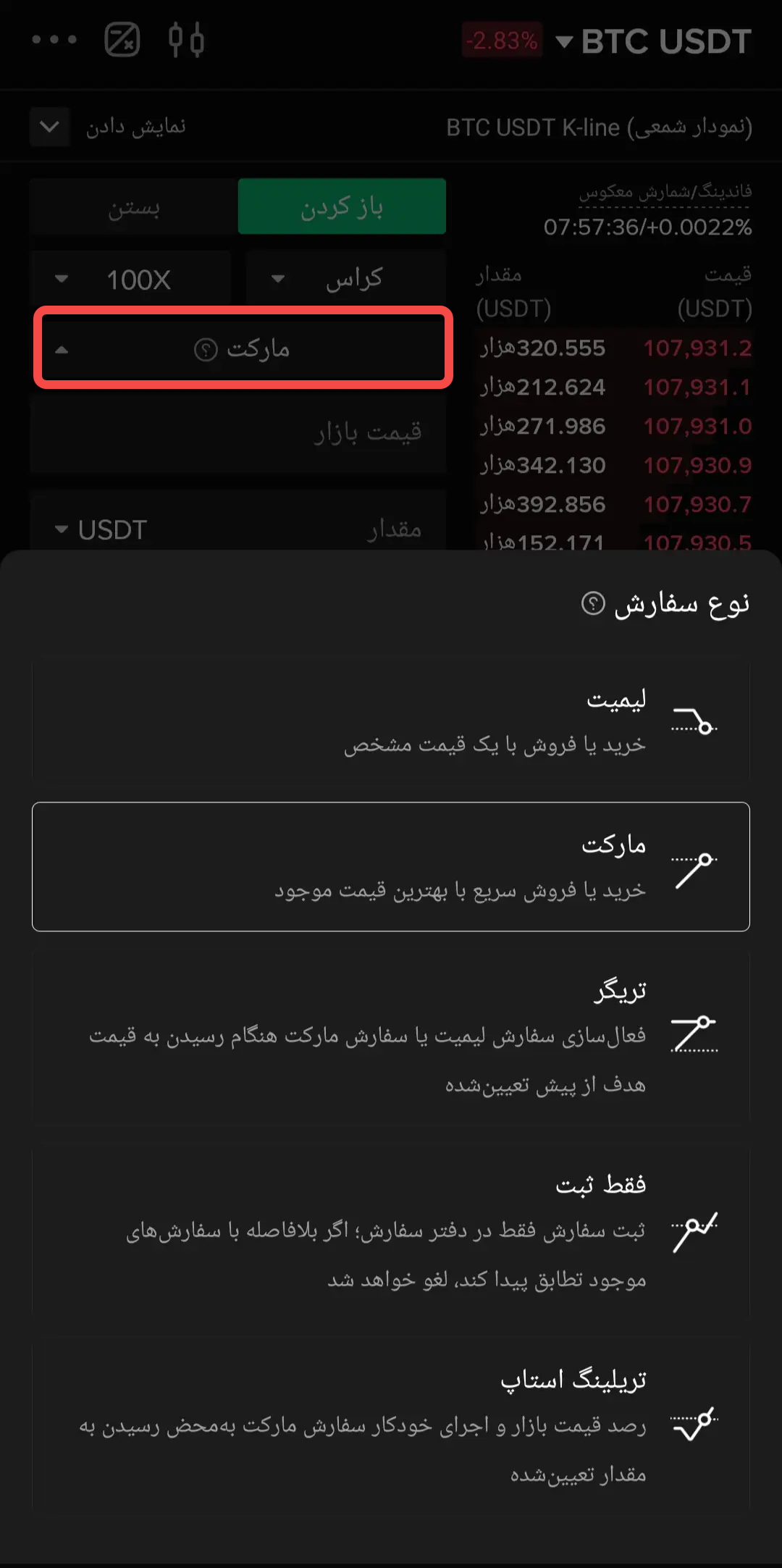Open the candlestick chart icon

point(186,40)
